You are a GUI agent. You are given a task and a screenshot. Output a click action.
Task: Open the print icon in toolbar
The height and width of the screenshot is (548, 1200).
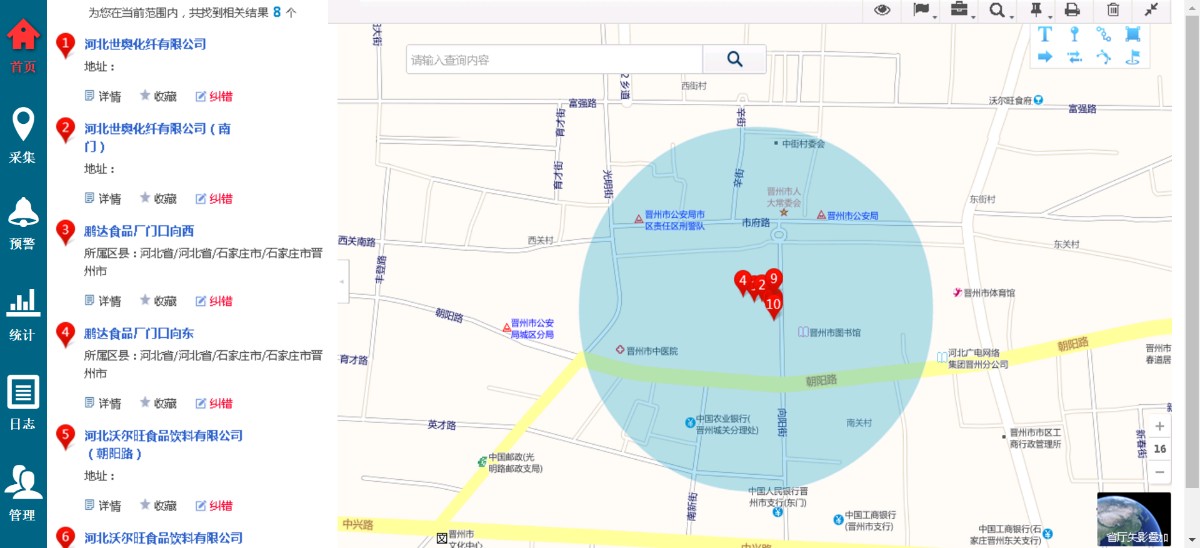[x=1072, y=10]
